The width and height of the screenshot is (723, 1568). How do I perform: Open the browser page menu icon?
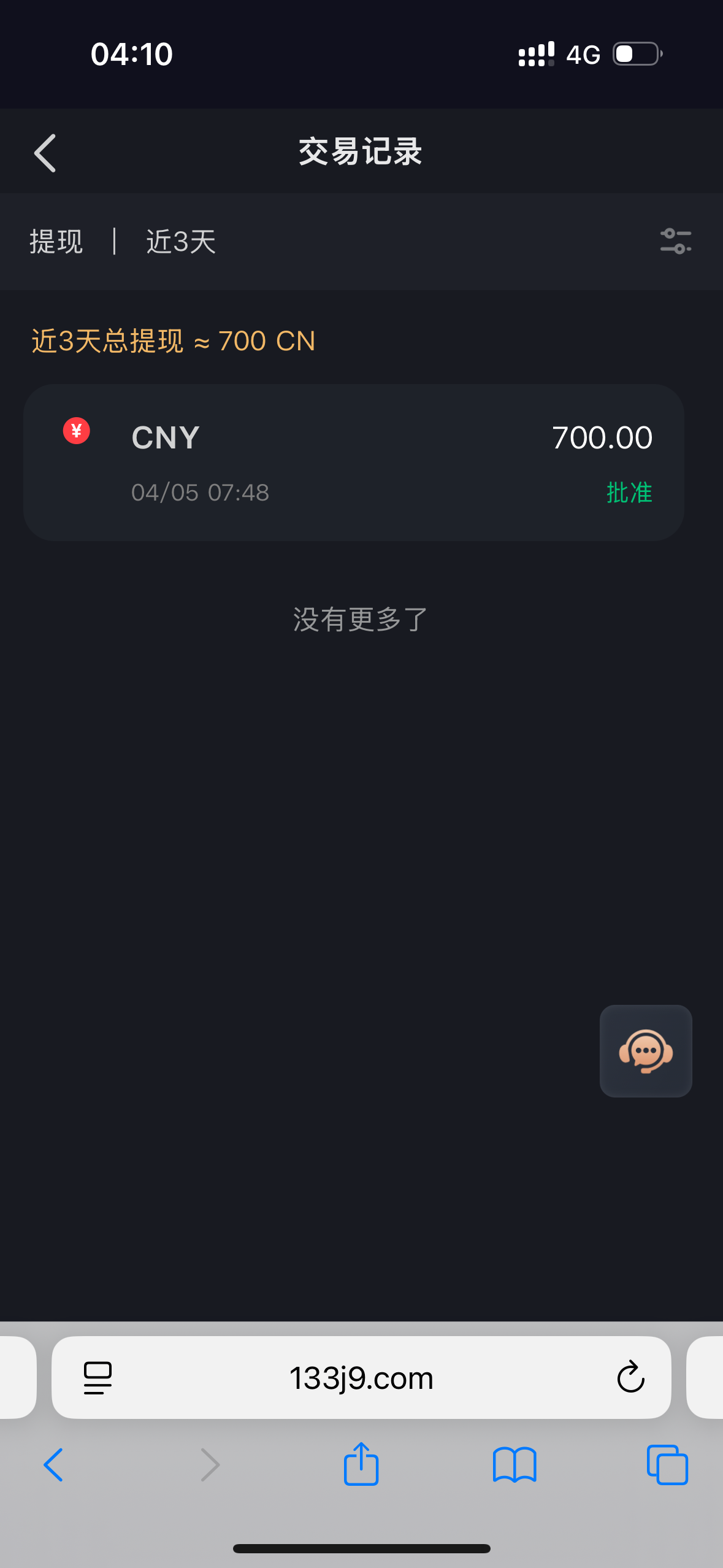pos(98,1378)
